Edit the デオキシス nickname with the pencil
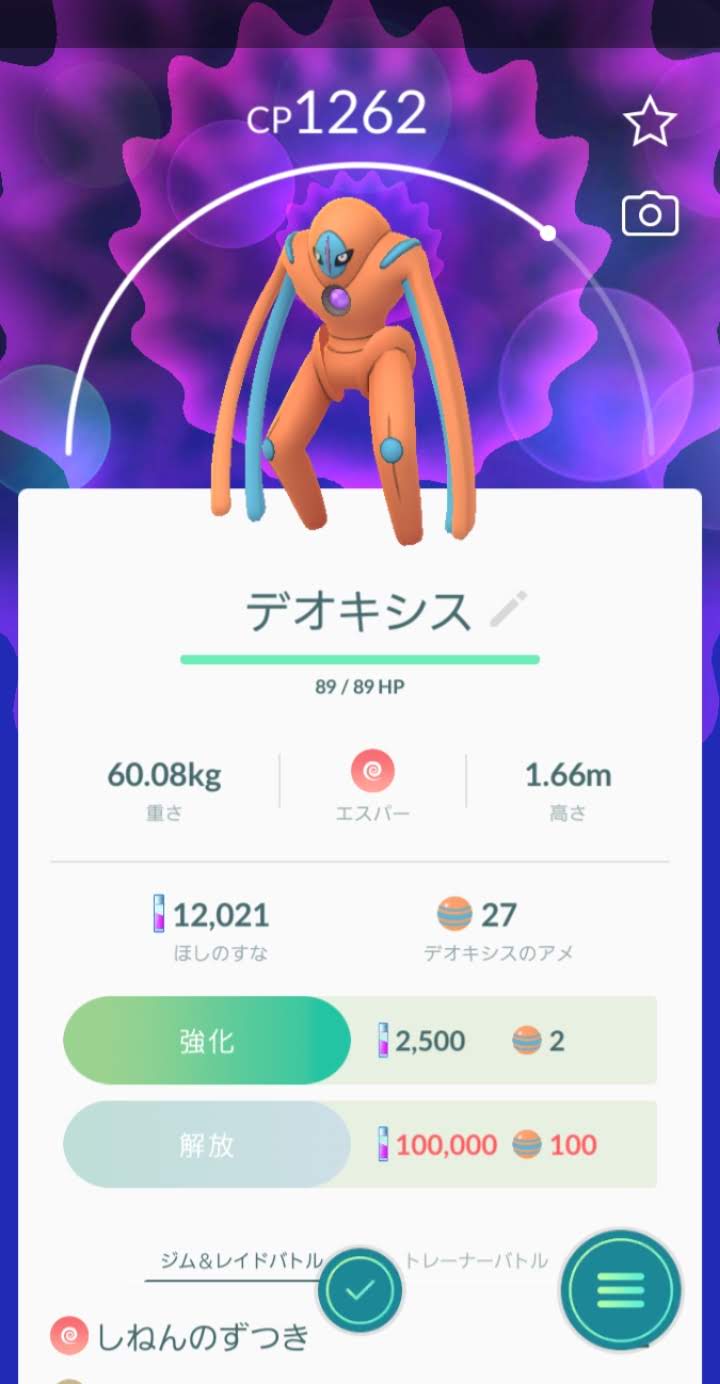The image size is (720, 1384). [x=508, y=610]
